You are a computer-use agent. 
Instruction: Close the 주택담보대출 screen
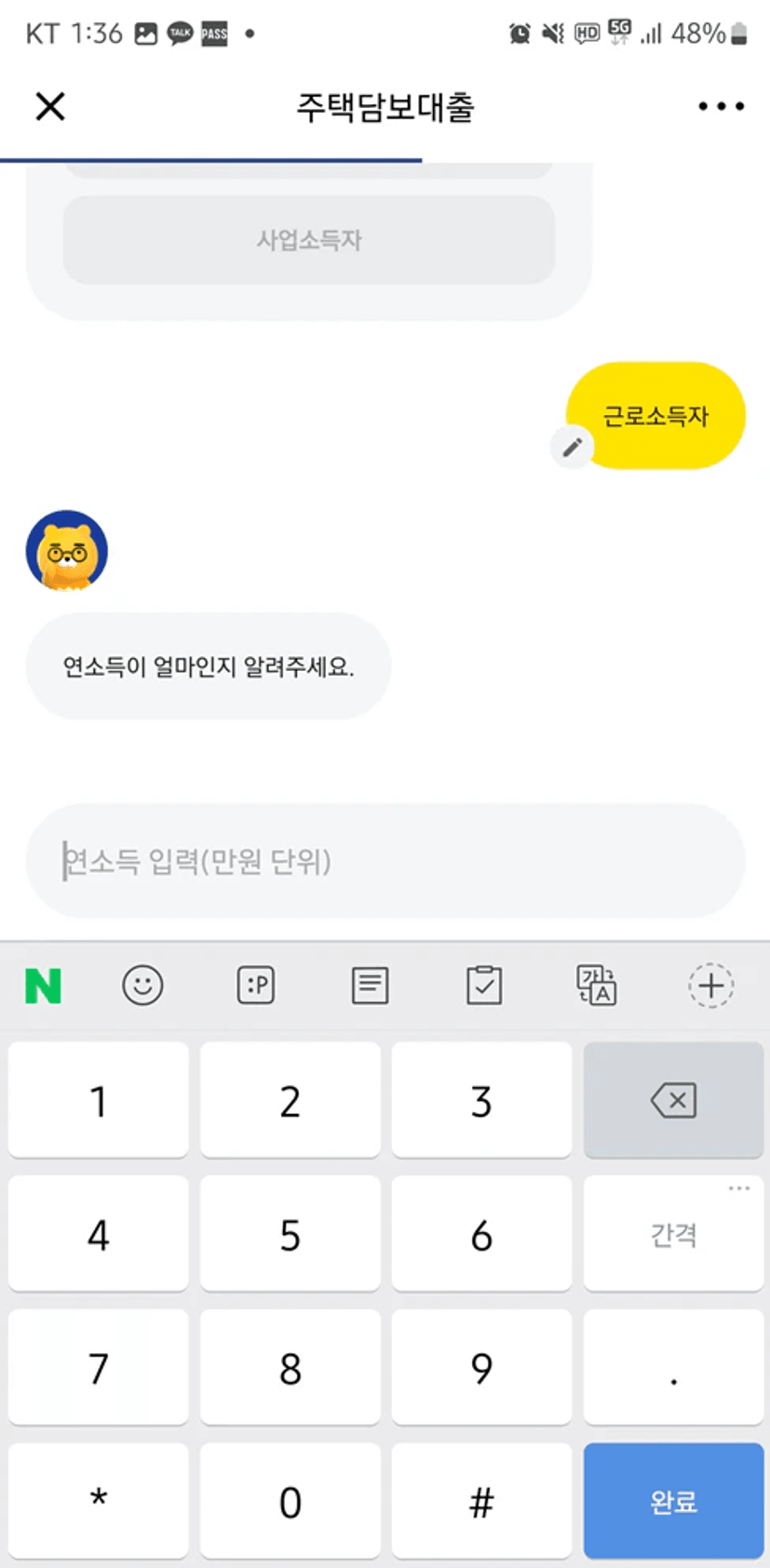[x=50, y=106]
